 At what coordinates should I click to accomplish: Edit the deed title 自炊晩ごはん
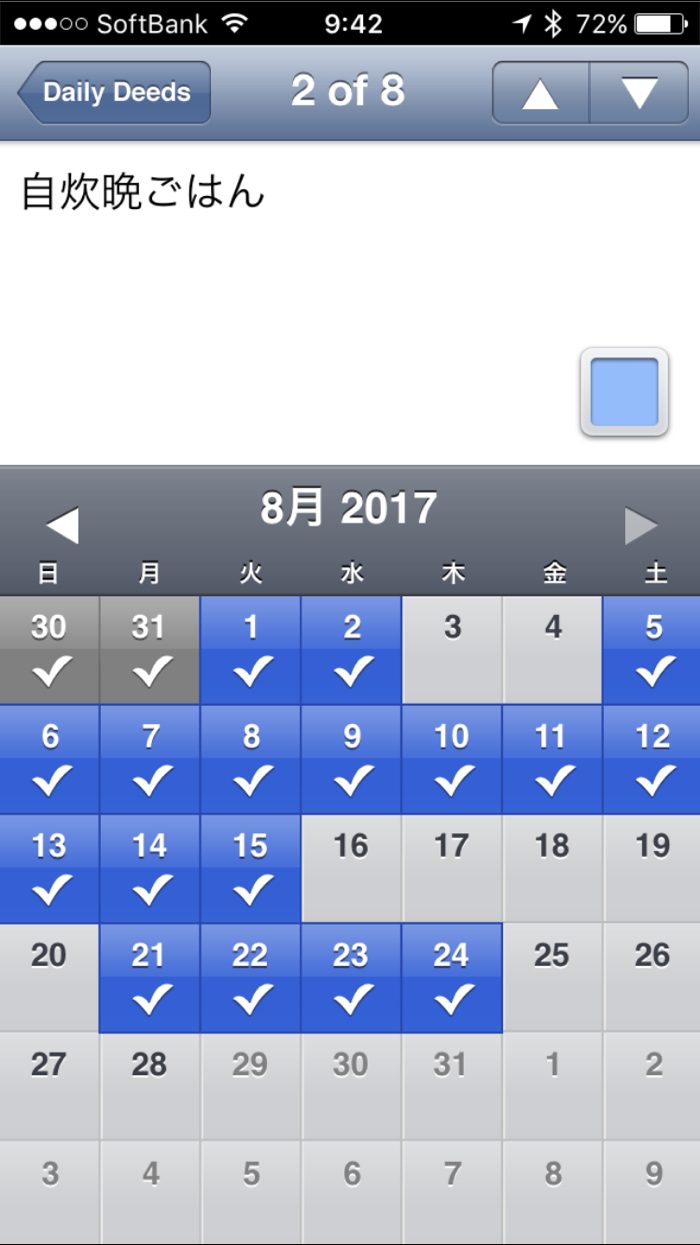(x=143, y=192)
